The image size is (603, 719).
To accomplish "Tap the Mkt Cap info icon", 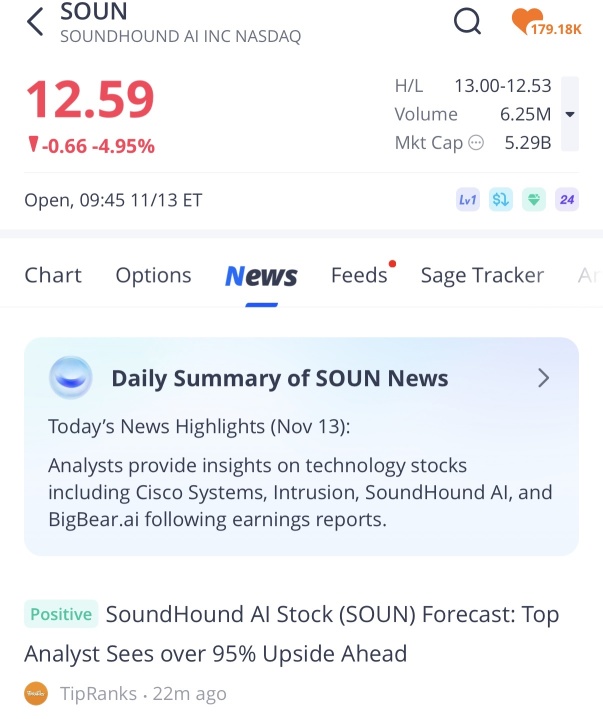I will (x=476, y=143).
